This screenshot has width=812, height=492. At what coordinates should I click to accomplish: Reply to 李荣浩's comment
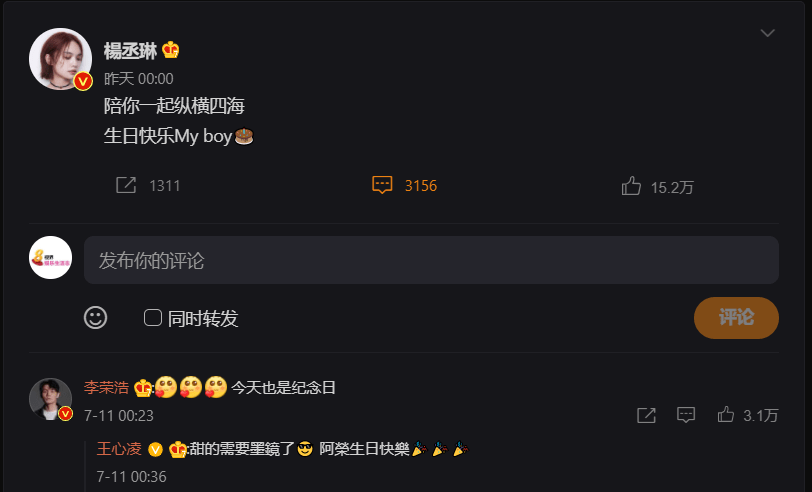686,414
